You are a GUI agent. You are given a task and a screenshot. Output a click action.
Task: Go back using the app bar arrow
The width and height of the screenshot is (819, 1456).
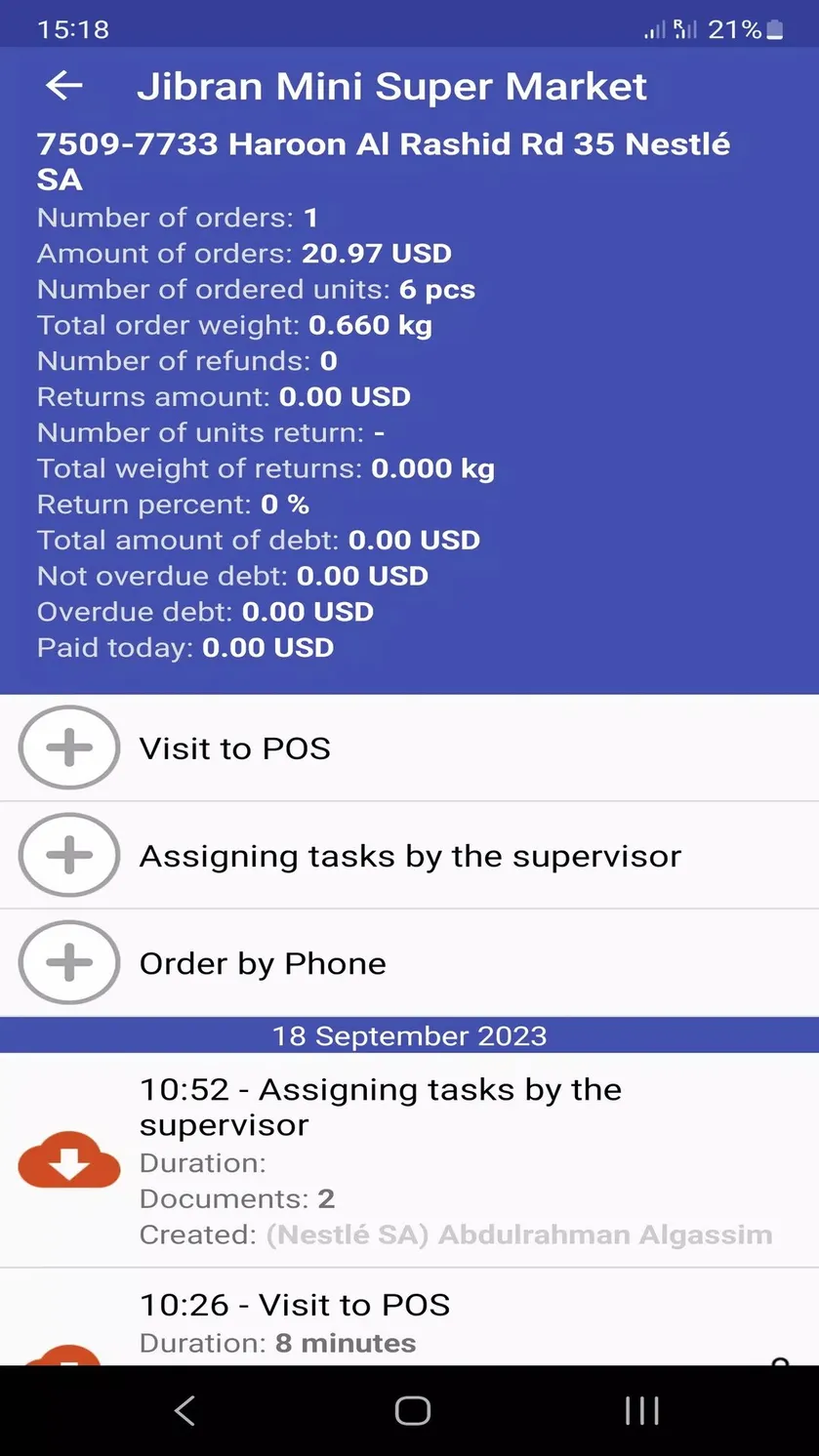pos(64,86)
